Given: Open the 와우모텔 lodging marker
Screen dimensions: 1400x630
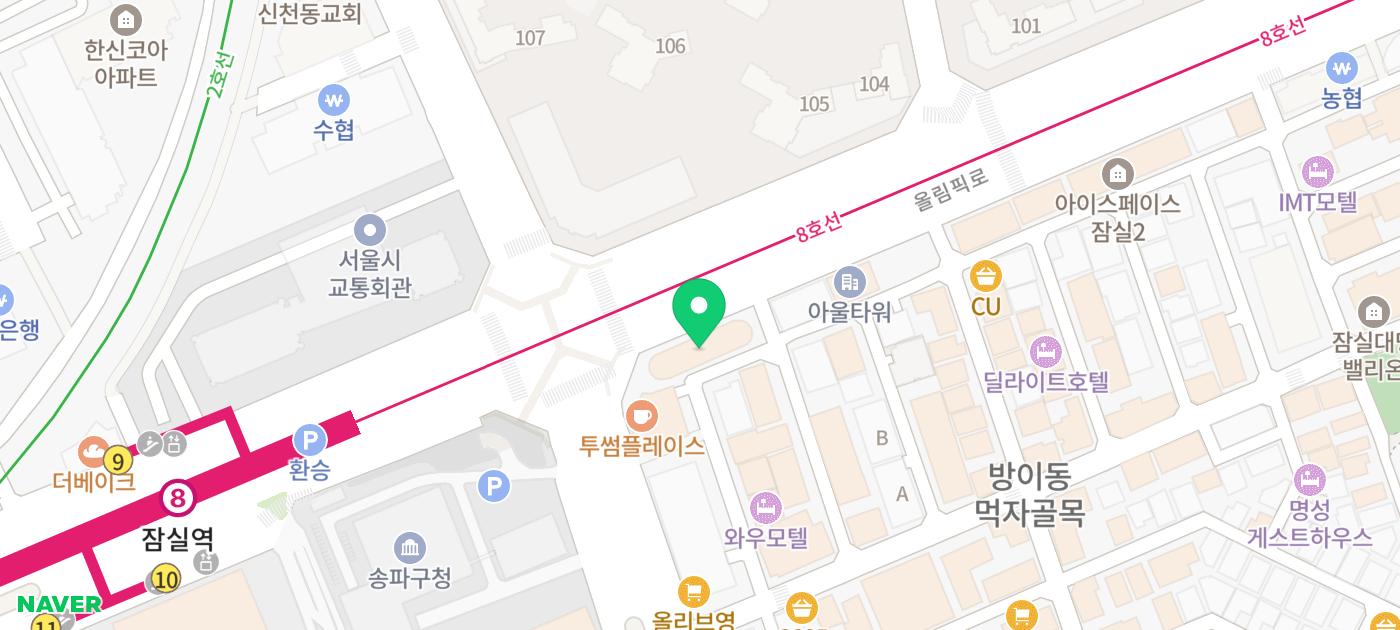Looking at the screenshot, I should click(x=766, y=508).
